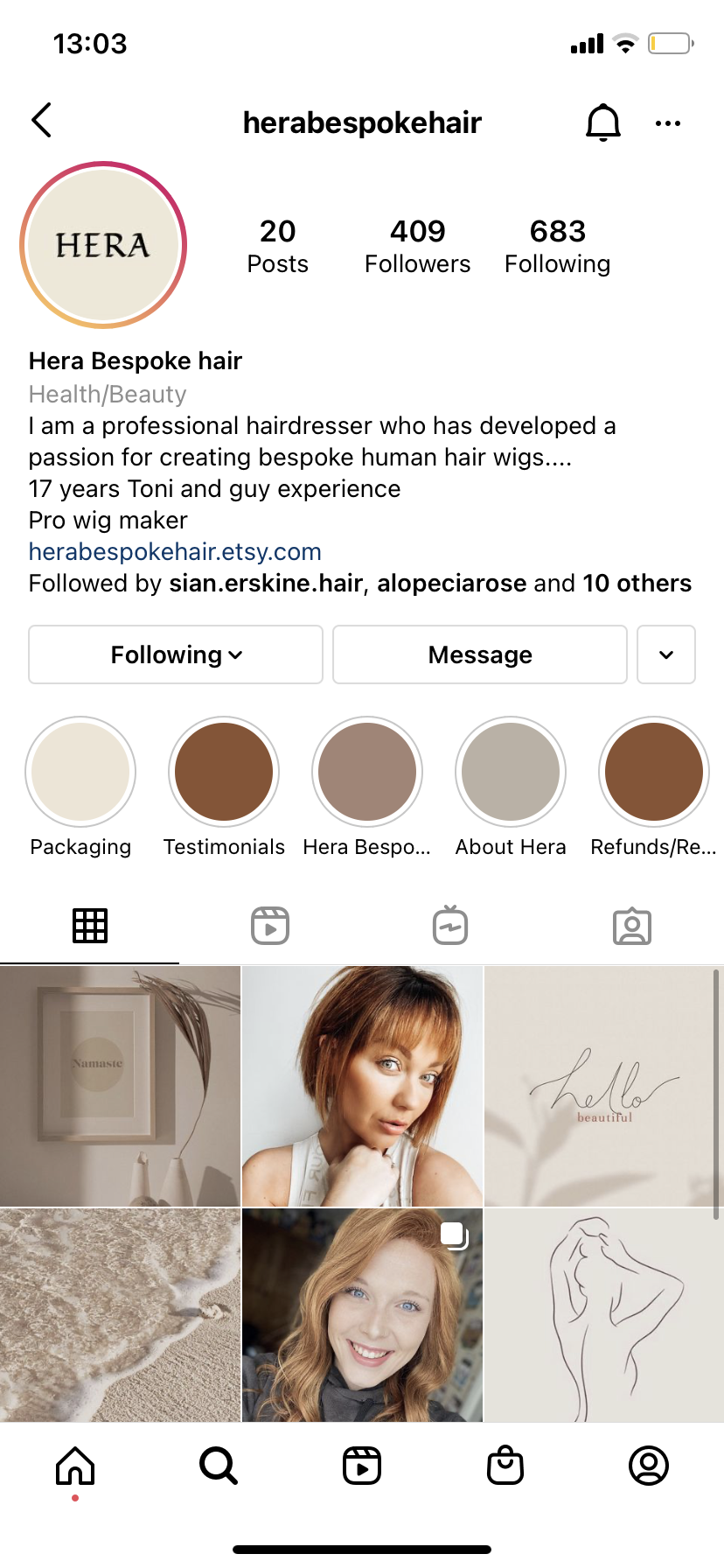Expand suggested accounts chevron next to Message

pyautogui.click(x=666, y=654)
